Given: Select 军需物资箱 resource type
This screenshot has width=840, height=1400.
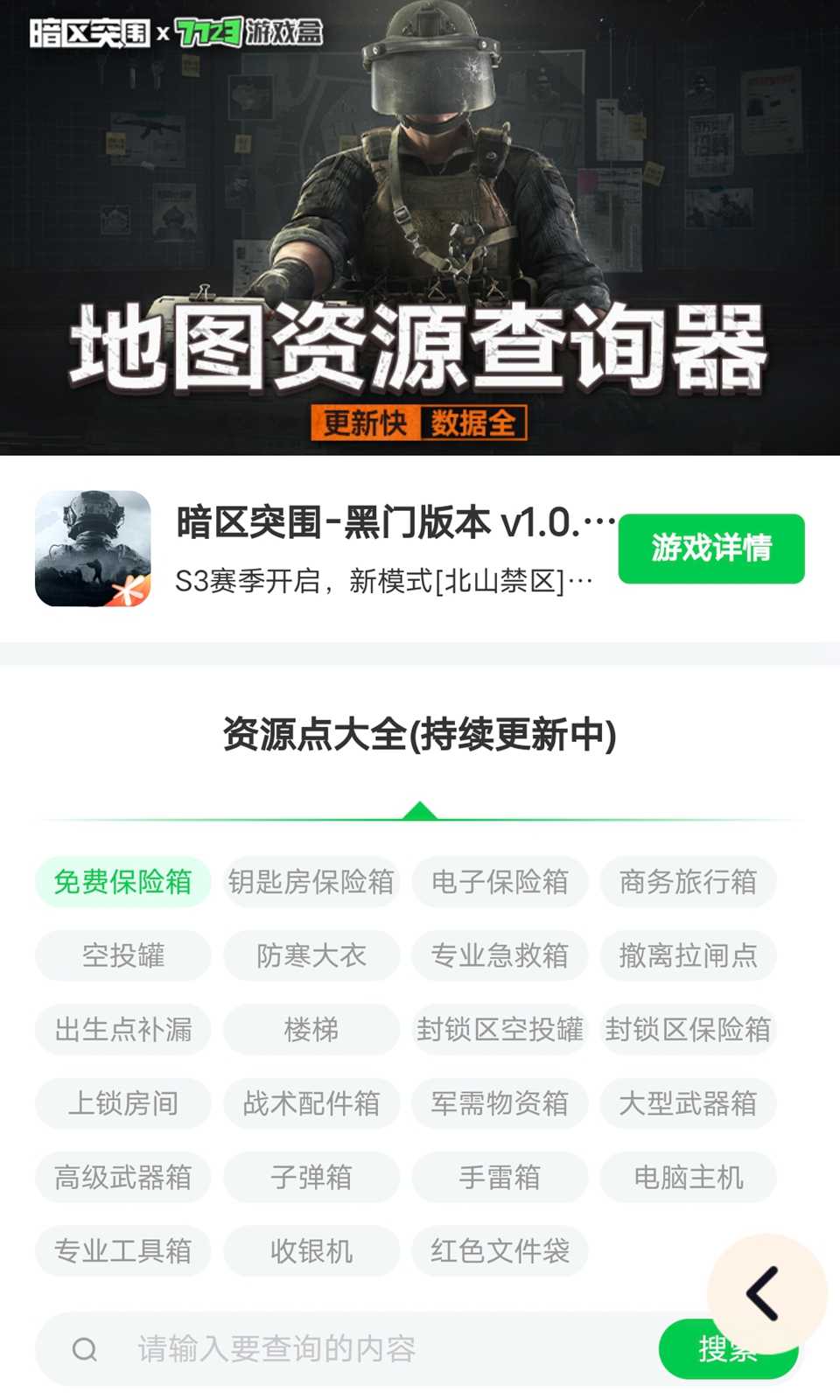Looking at the screenshot, I should (x=500, y=1103).
